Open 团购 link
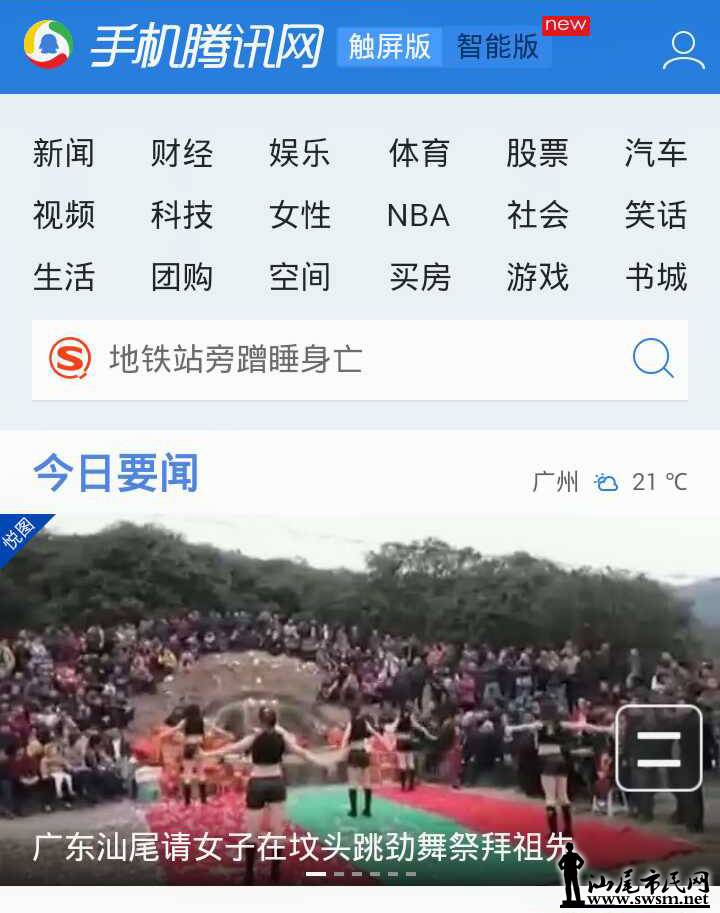 [x=182, y=277]
